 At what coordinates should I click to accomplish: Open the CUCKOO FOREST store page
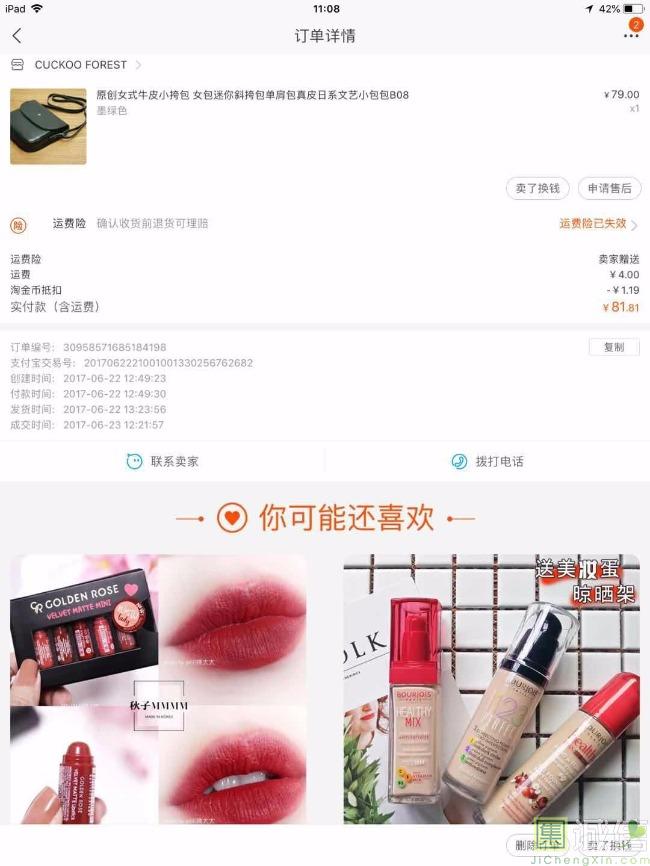pyautogui.click(x=81, y=65)
